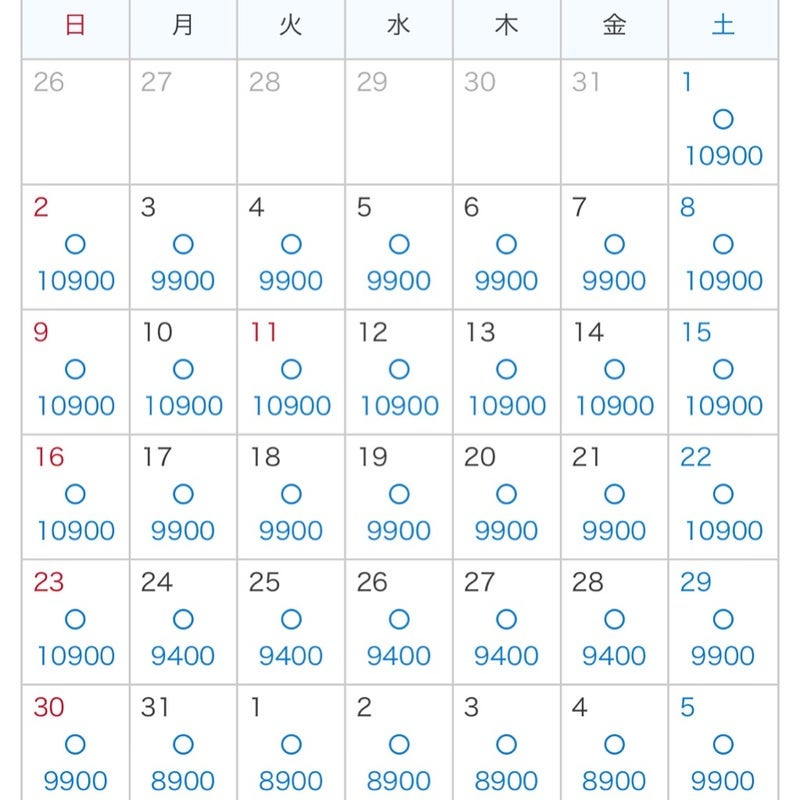Select Sunday the 23rd
This screenshot has height=800, width=800.
(x=76, y=622)
